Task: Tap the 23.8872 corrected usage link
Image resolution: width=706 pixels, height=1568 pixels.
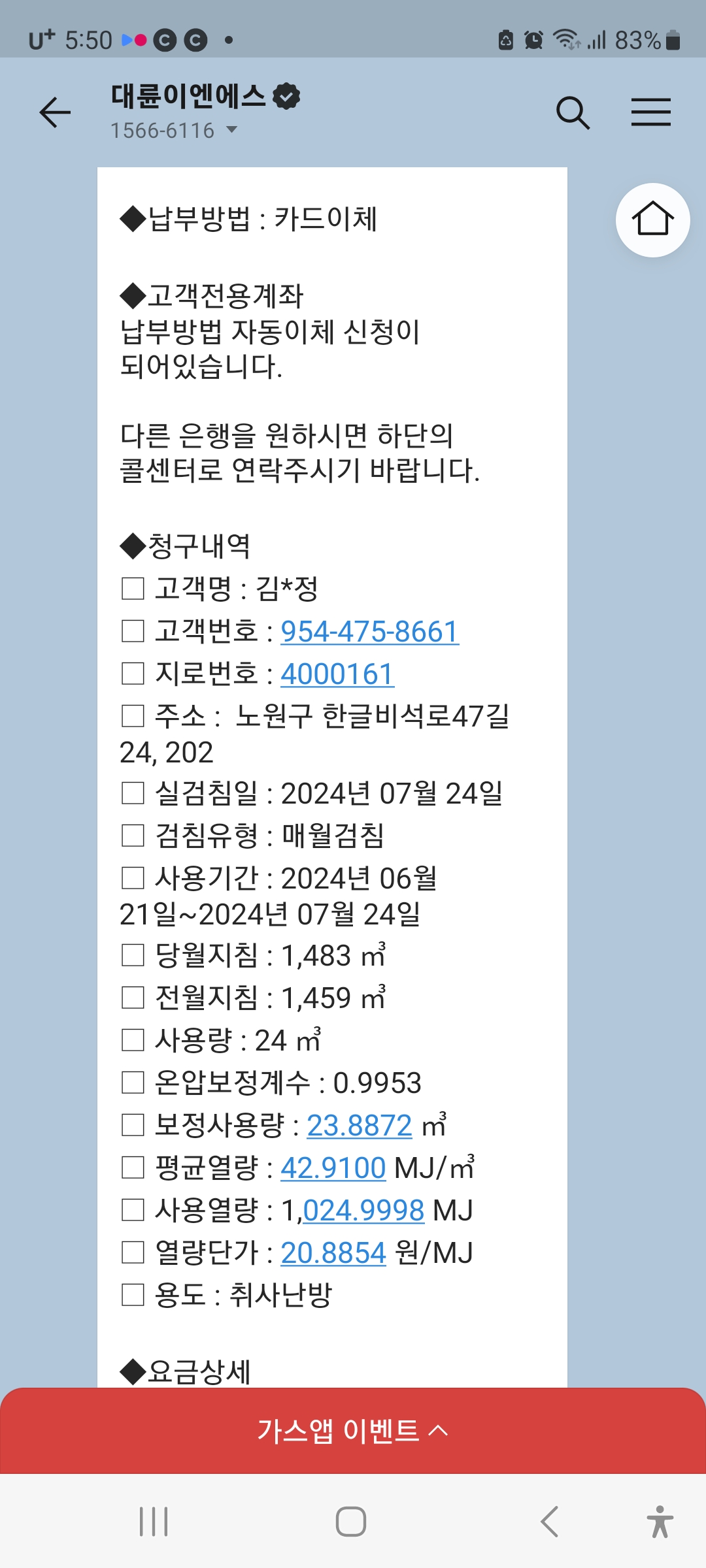Action: coord(359,1126)
